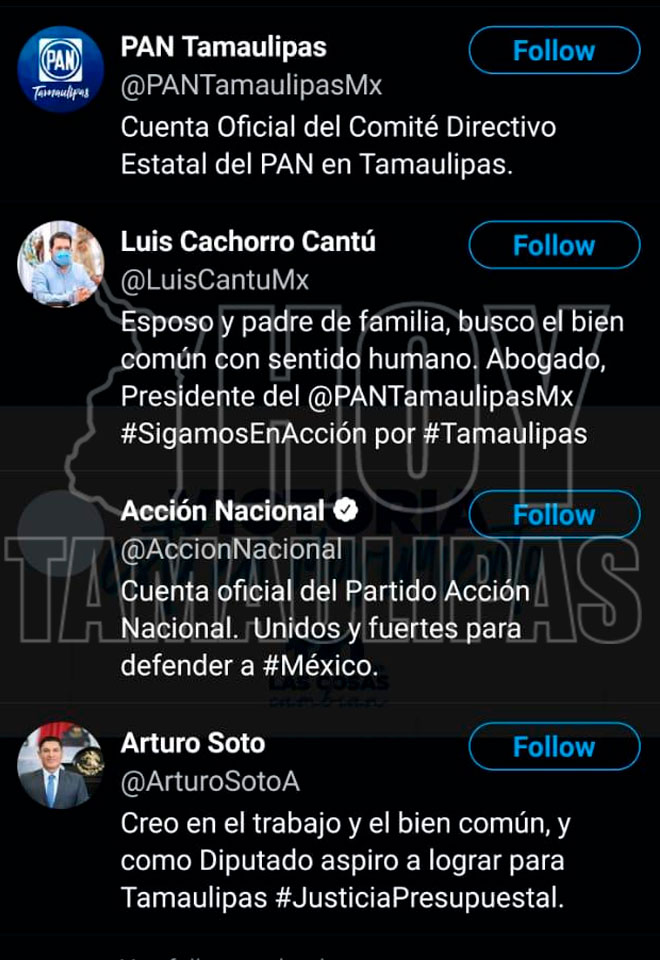This screenshot has height=960, width=660.
Task: Open the Acción Nacional profile
Action: point(222,511)
